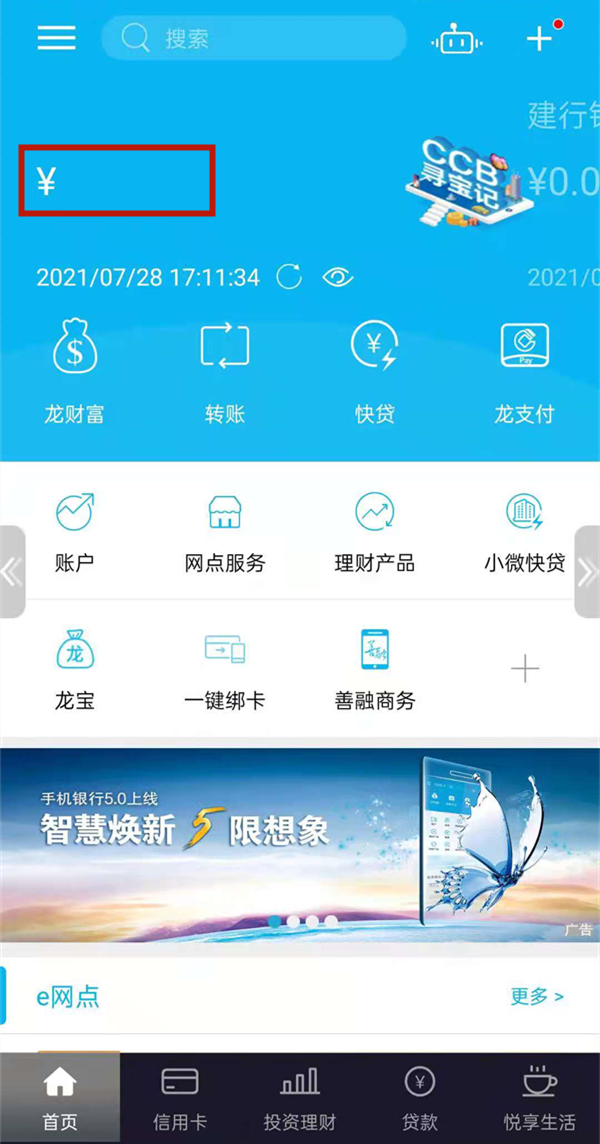View 更多 for e网点

[x=537, y=996]
